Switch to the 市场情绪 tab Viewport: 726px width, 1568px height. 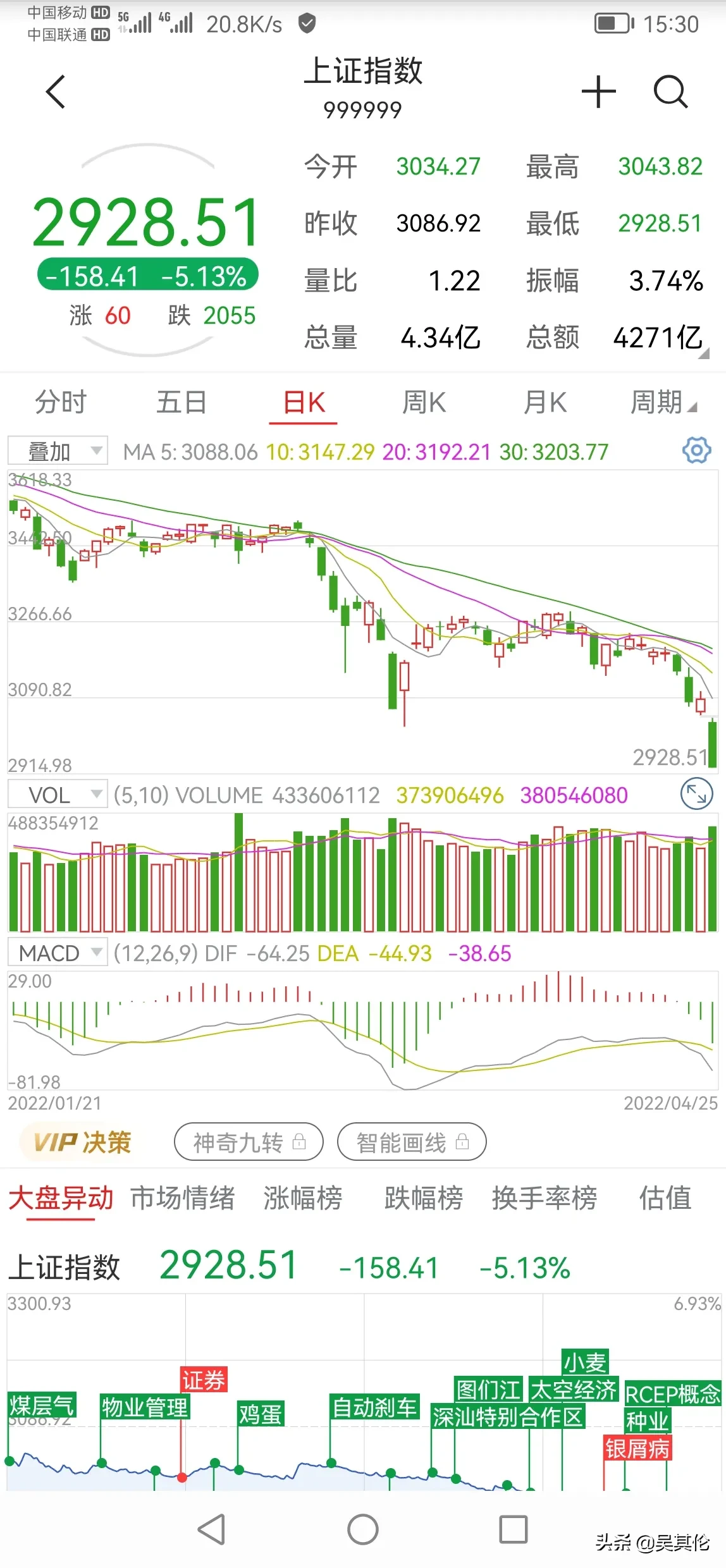(x=182, y=1198)
